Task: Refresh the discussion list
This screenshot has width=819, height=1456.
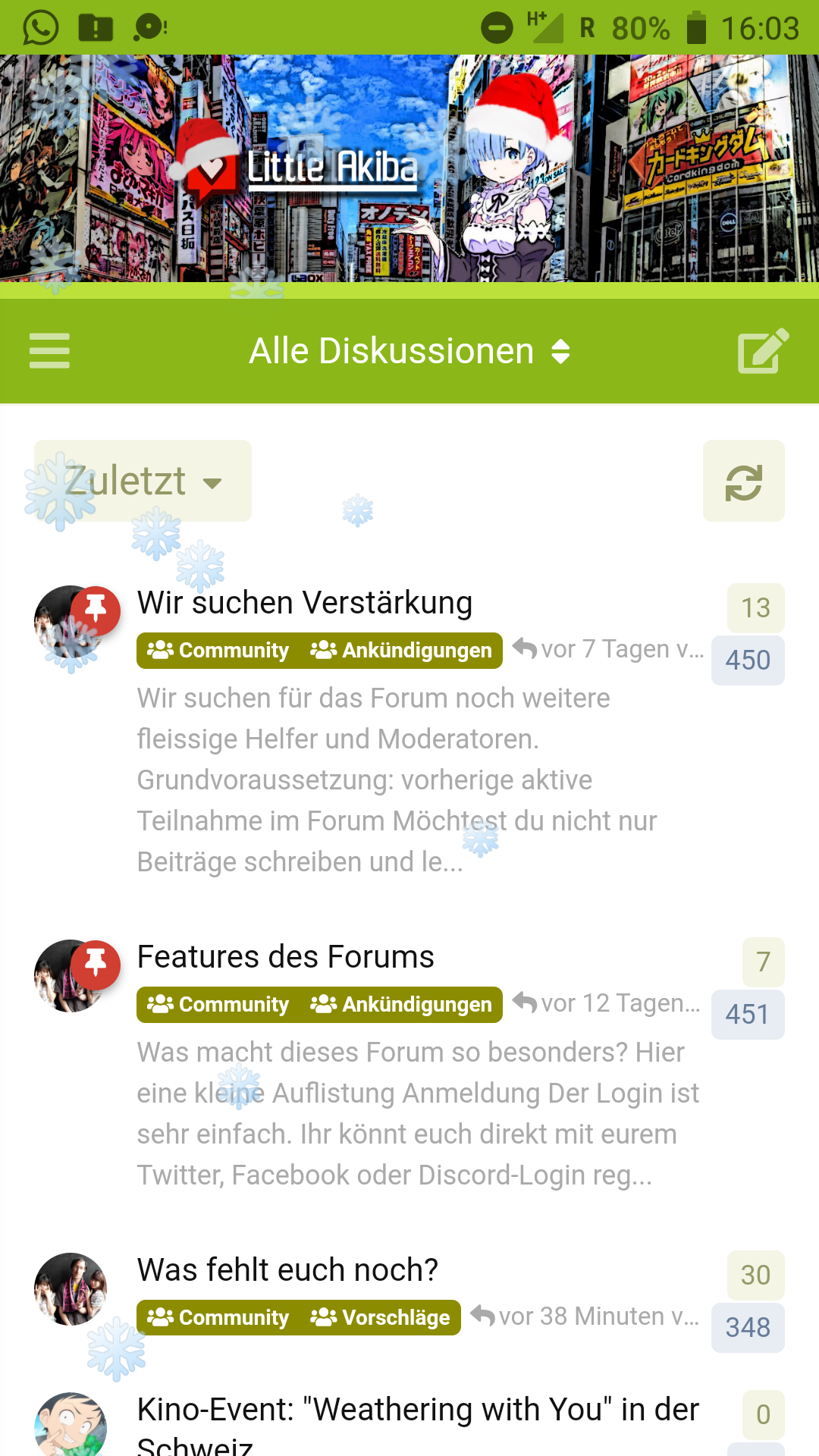Action: pyautogui.click(x=743, y=481)
